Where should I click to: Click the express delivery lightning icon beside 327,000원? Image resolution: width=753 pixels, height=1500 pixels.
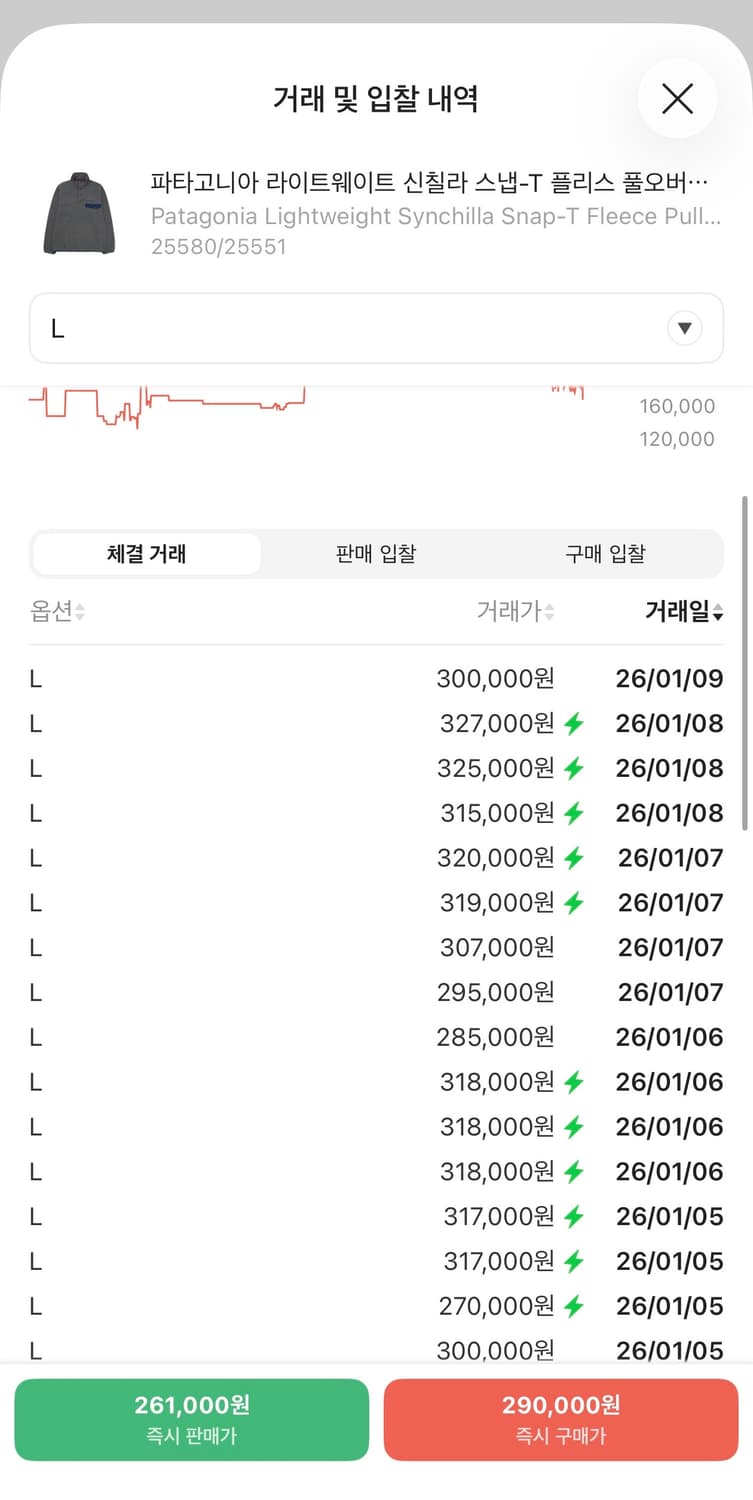tap(574, 723)
